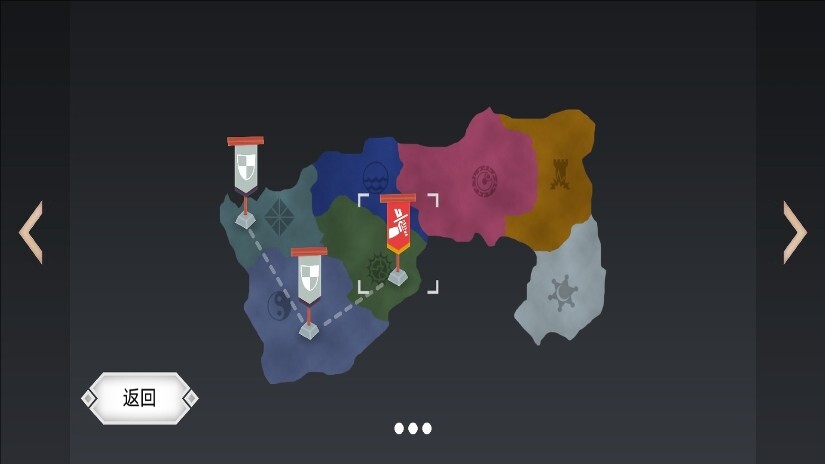Image resolution: width=825 pixels, height=464 pixels.
Task: Select the light gray territory
Action: click(x=564, y=290)
